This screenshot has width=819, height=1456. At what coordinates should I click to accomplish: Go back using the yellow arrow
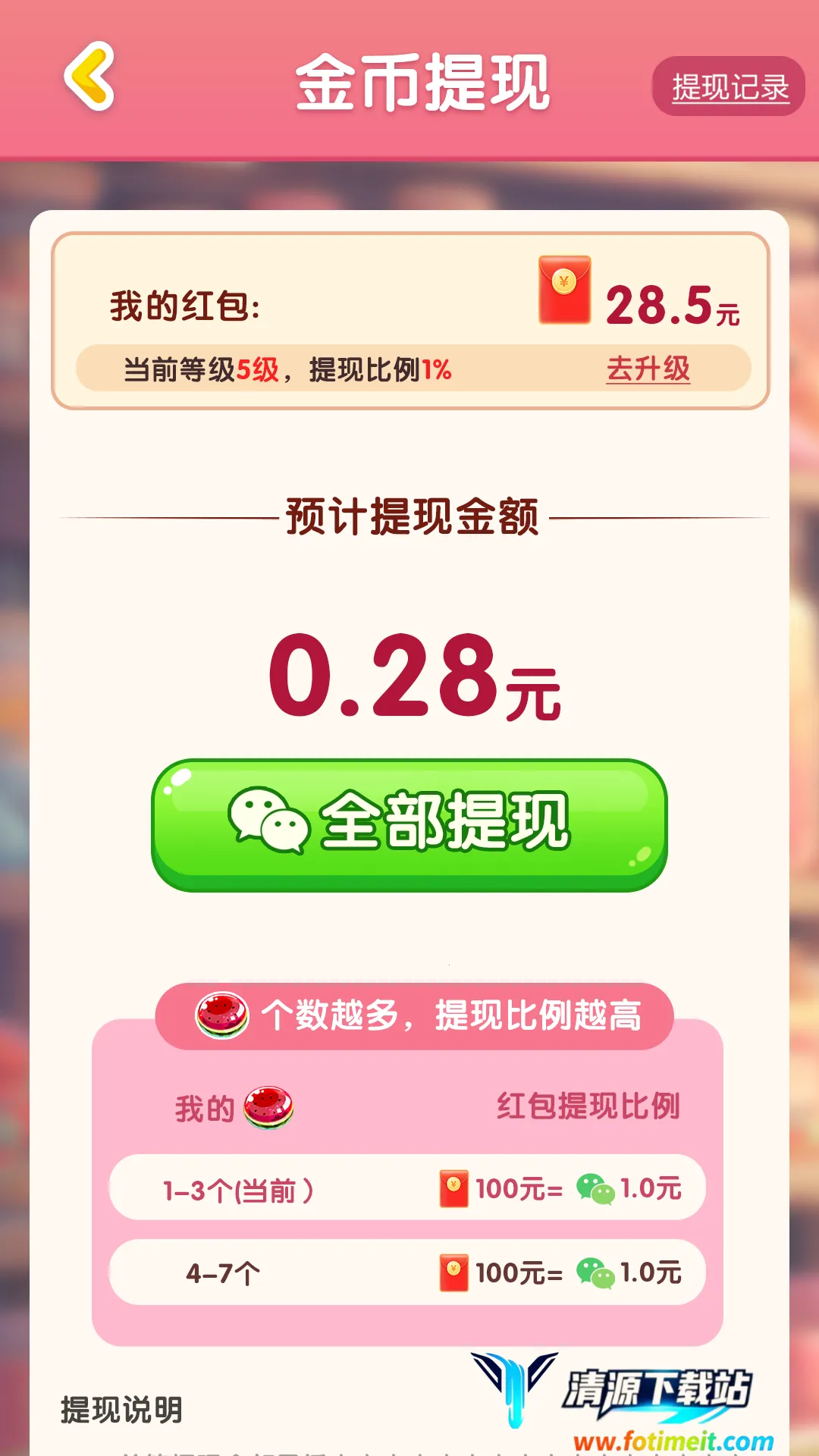89,77
